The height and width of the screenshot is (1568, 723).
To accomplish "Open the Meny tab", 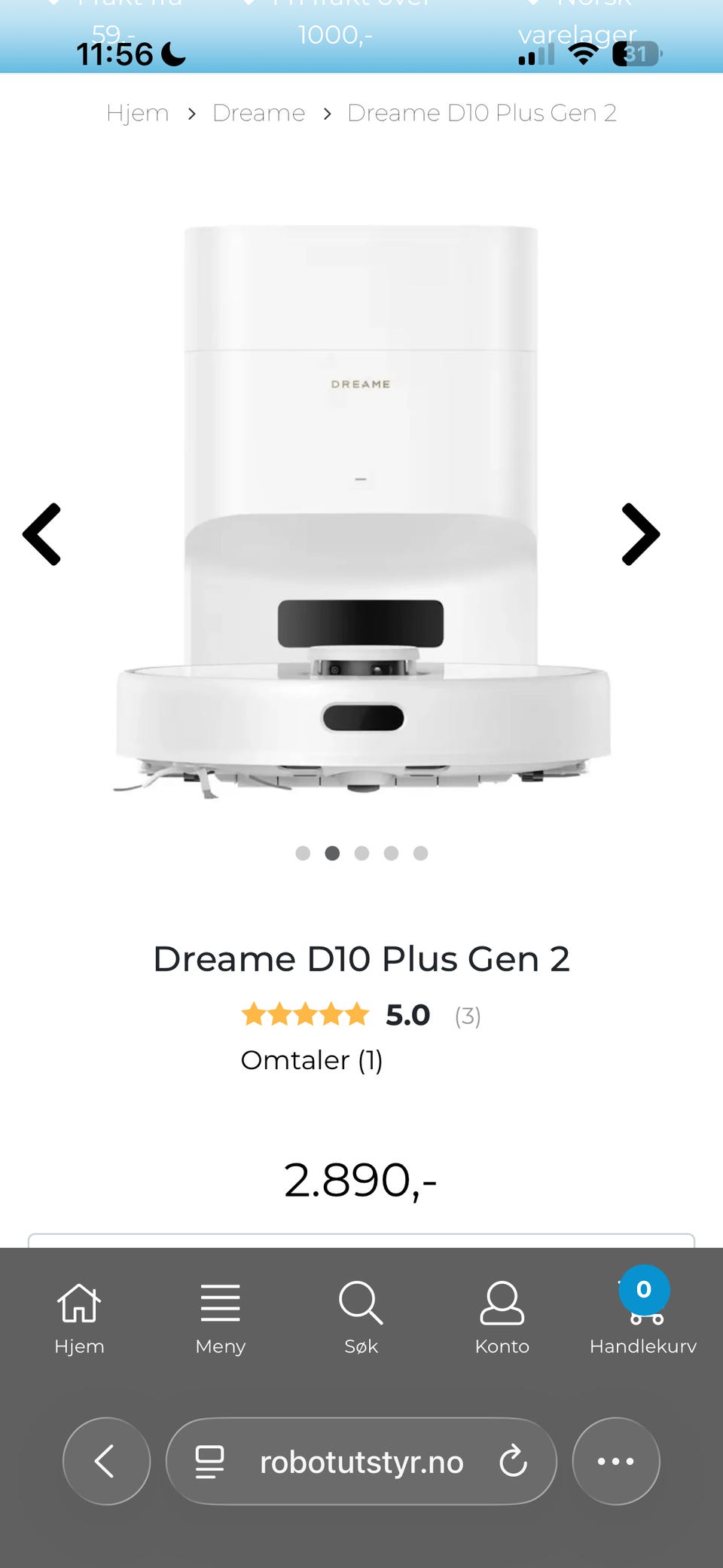I will click(220, 1319).
